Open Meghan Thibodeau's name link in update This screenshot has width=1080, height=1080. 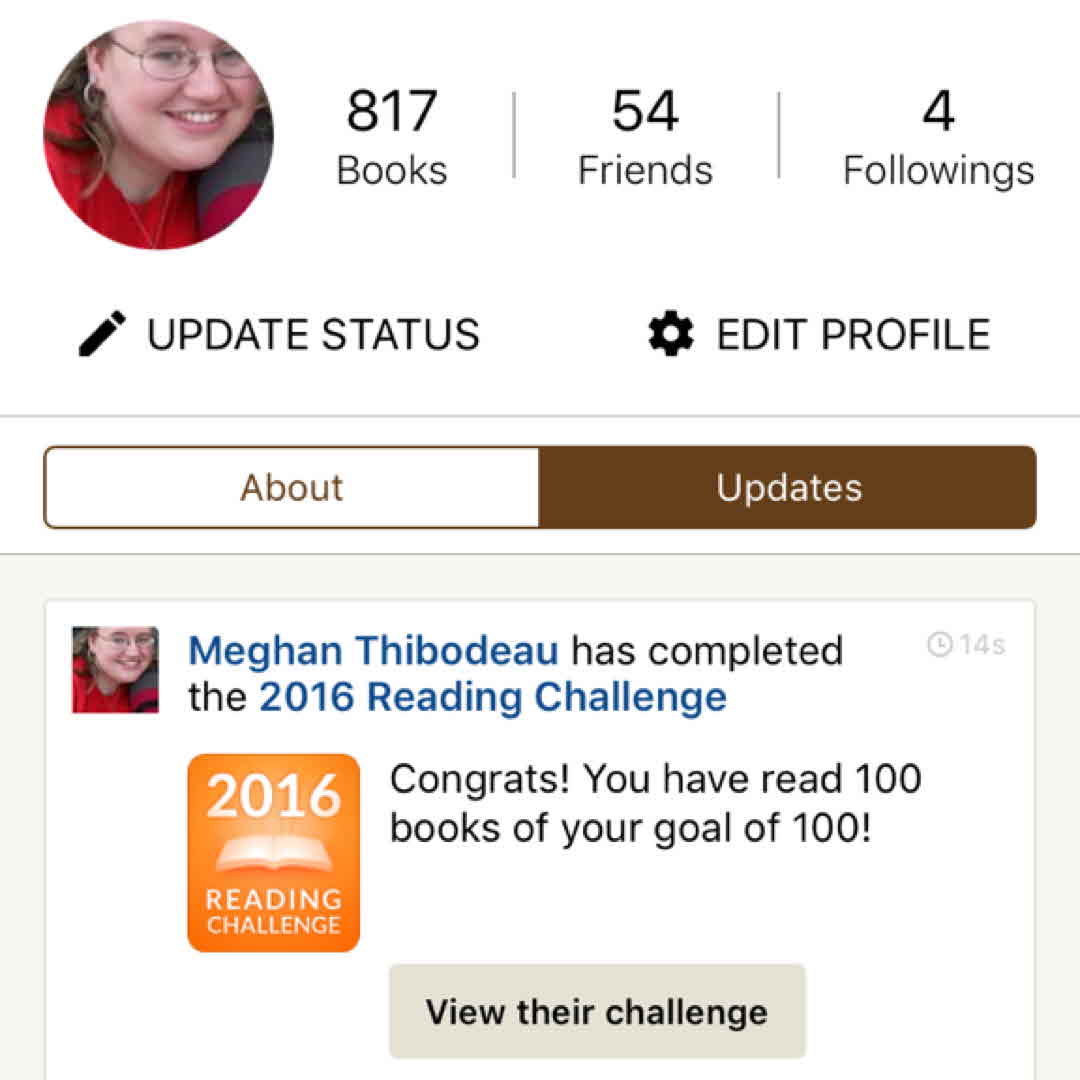click(373, 651)
